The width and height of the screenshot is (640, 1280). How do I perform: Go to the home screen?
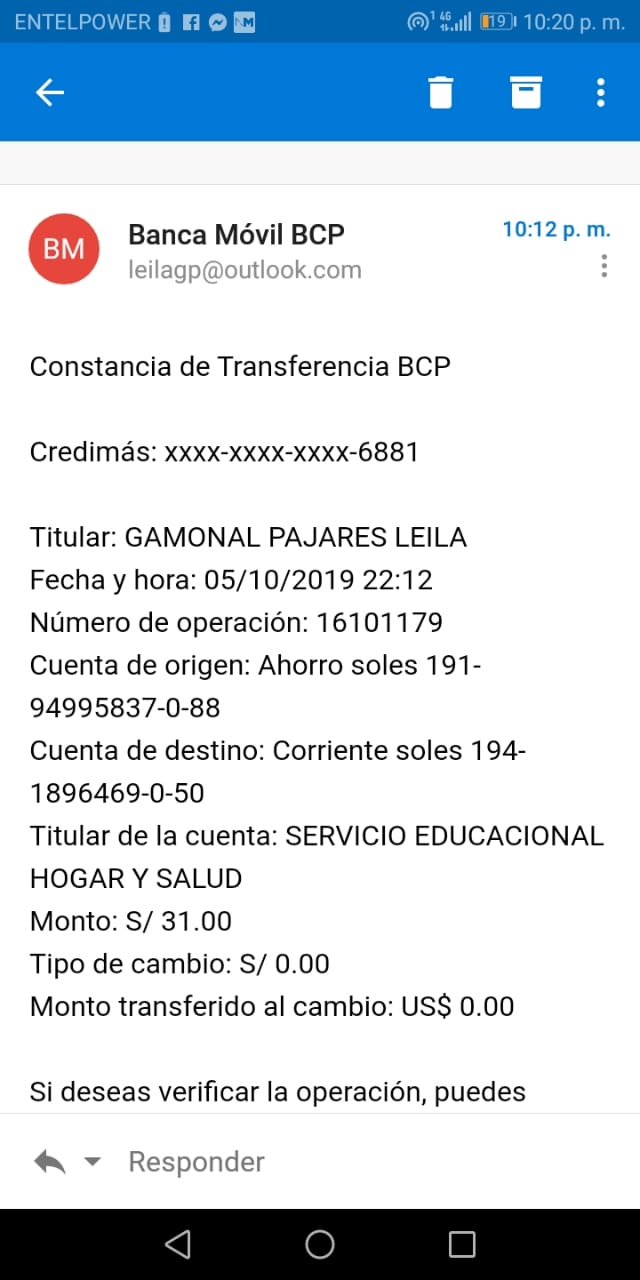click(x=320, y=1244)
